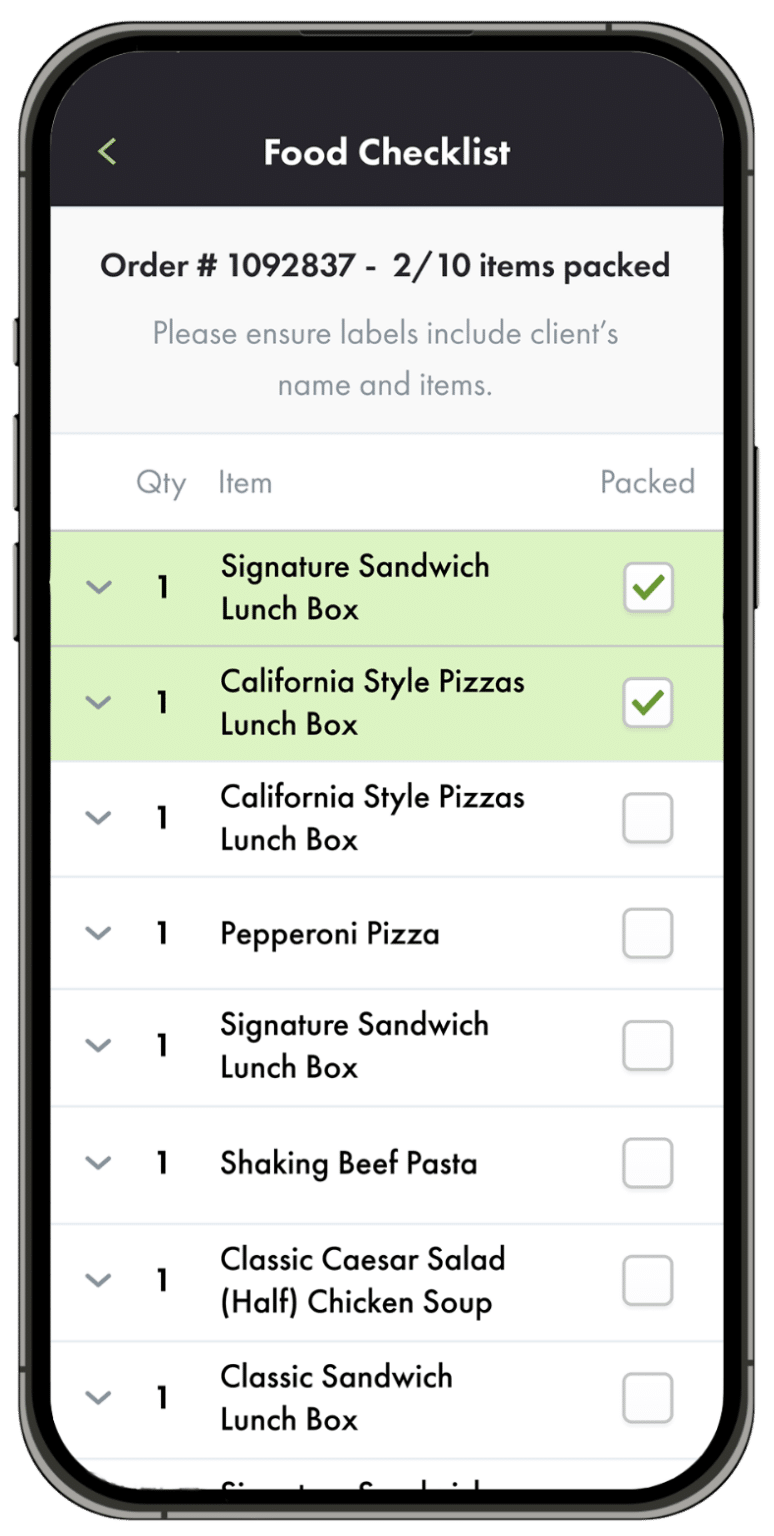This screenshot has height=1536, width=774.
Task: Mark Classic Caesar Salad (Half) Chicken Soup packed
Action: pyautogui.click(x=646, y=1280)
